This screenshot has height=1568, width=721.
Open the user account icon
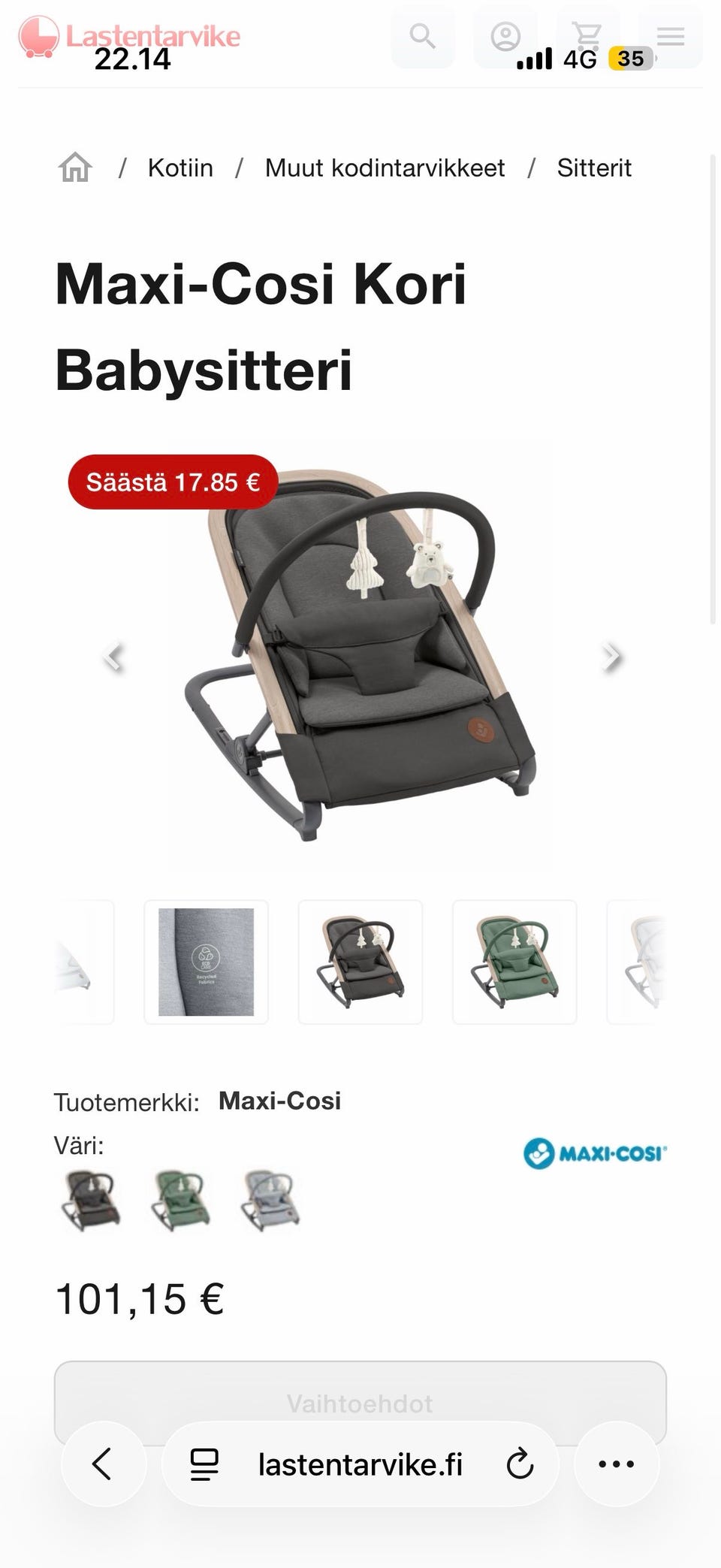pos(505,36)
